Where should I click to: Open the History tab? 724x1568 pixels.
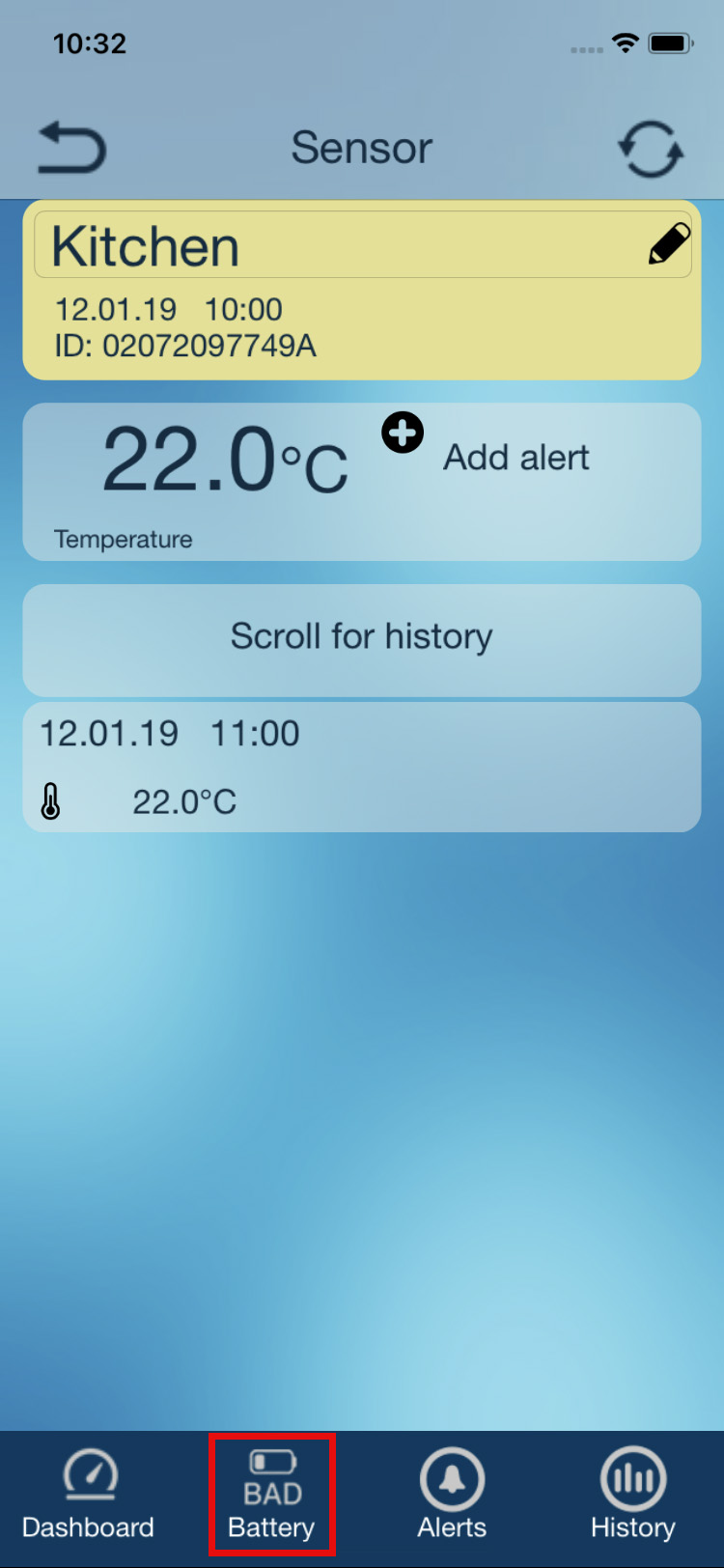pos(632,1497)
